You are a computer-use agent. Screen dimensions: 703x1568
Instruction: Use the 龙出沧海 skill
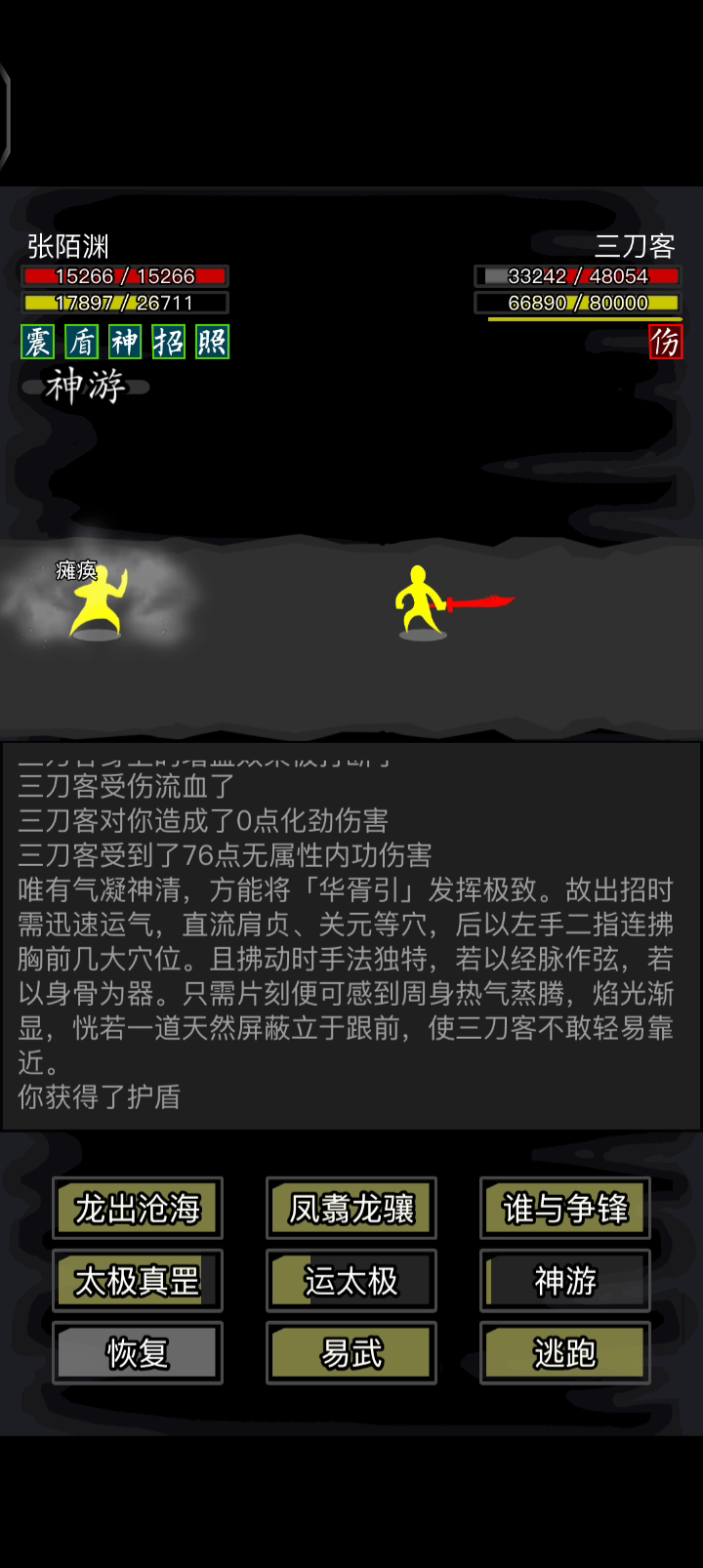click(x=138, y=1209)
